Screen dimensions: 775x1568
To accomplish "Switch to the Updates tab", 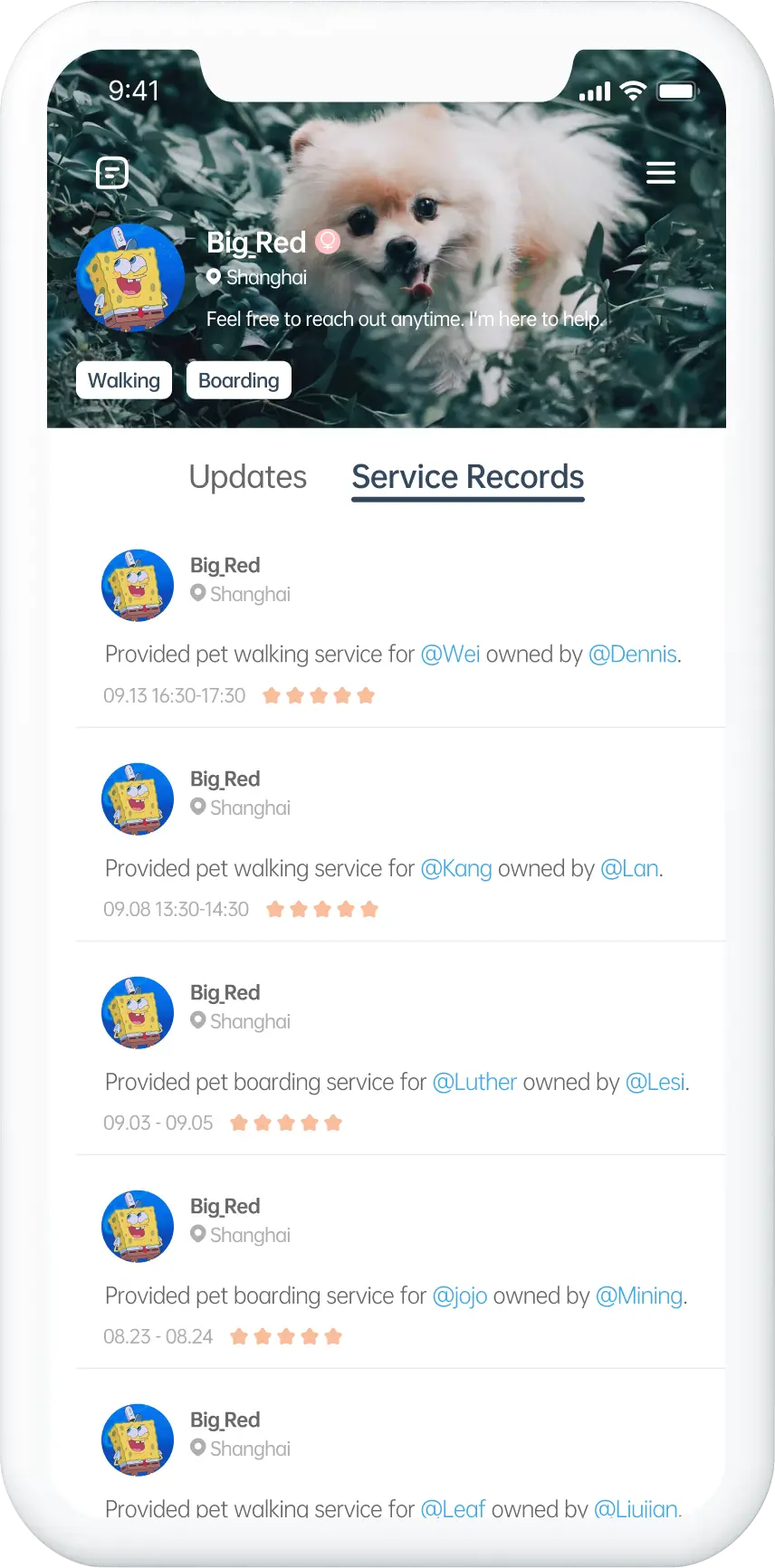I will 248,477.
